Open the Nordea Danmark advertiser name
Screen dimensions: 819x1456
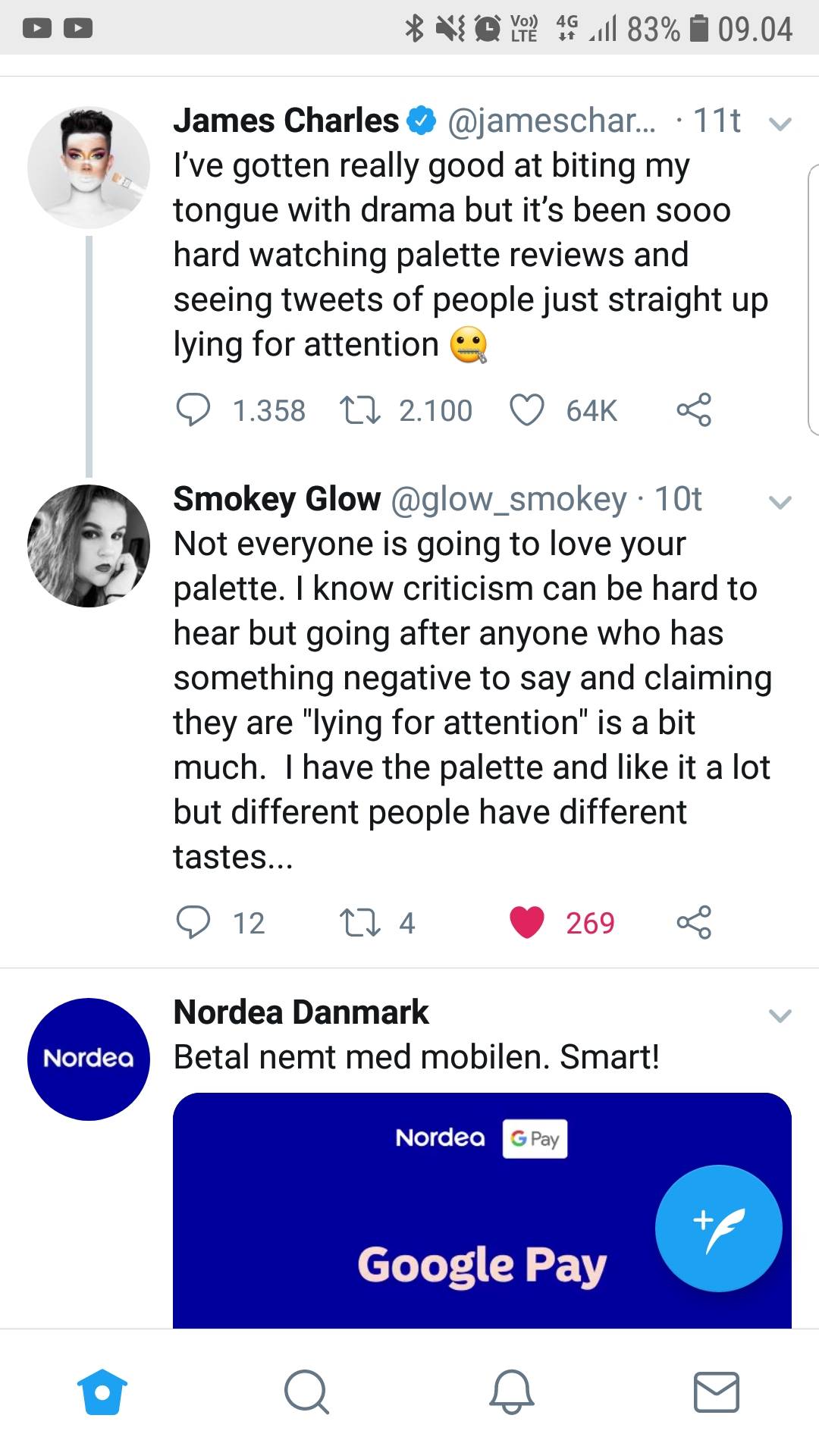coord(301,1012)
